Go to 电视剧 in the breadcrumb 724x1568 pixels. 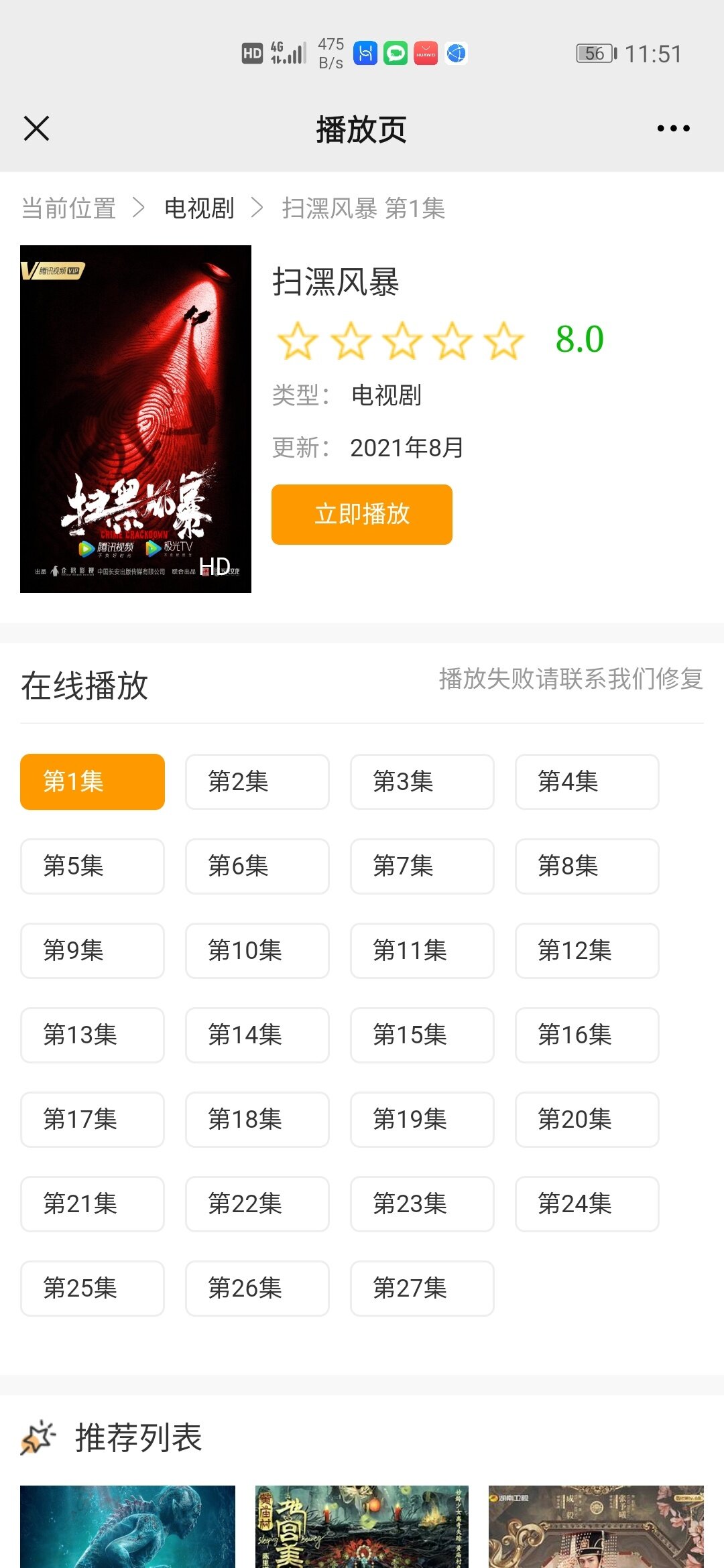(x=199, y=208)
